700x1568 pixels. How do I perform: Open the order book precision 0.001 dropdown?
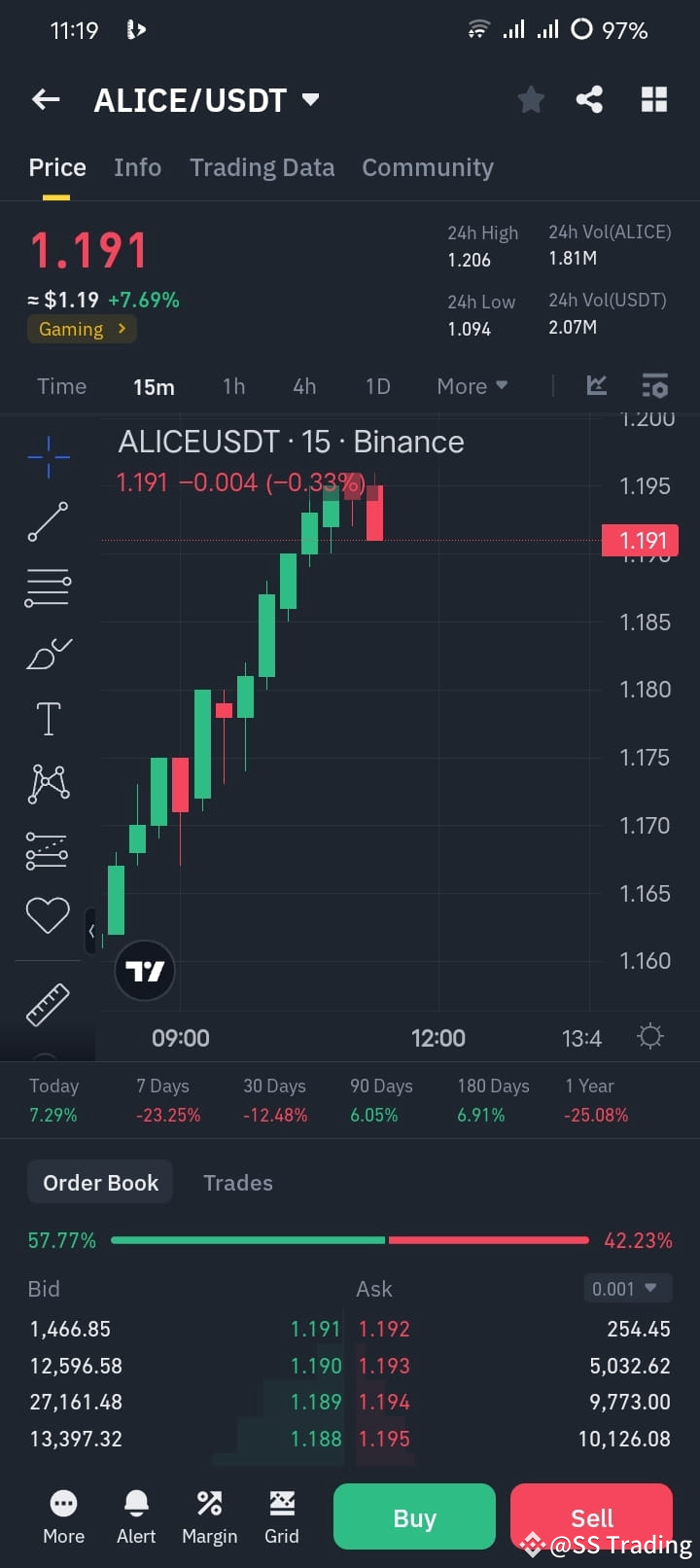click(x=627, y=1288)
